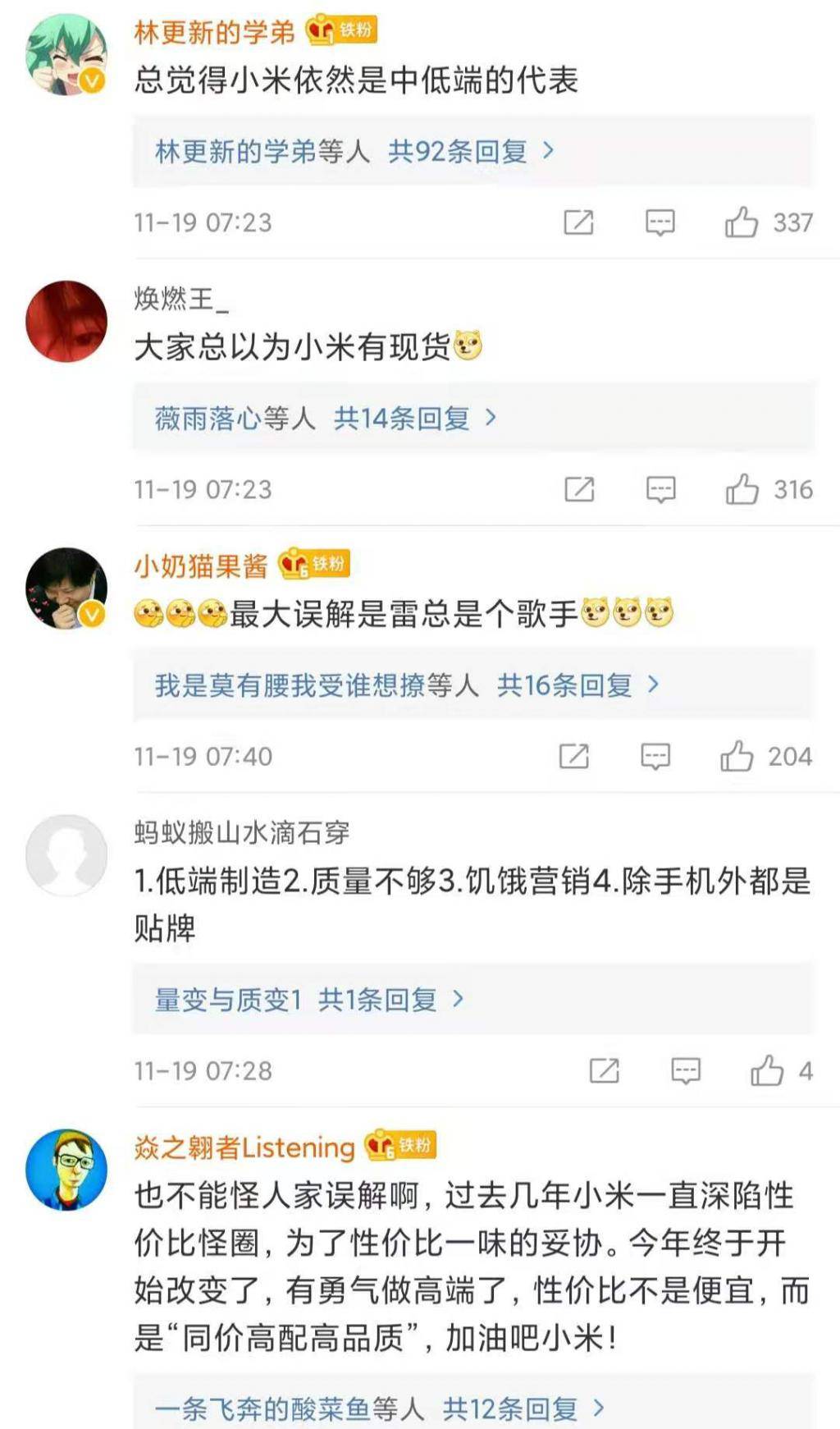This screenshot has width=840, height=1429.
Task: Reply to 林更新的学弟's comment
Action: [660, 222]
